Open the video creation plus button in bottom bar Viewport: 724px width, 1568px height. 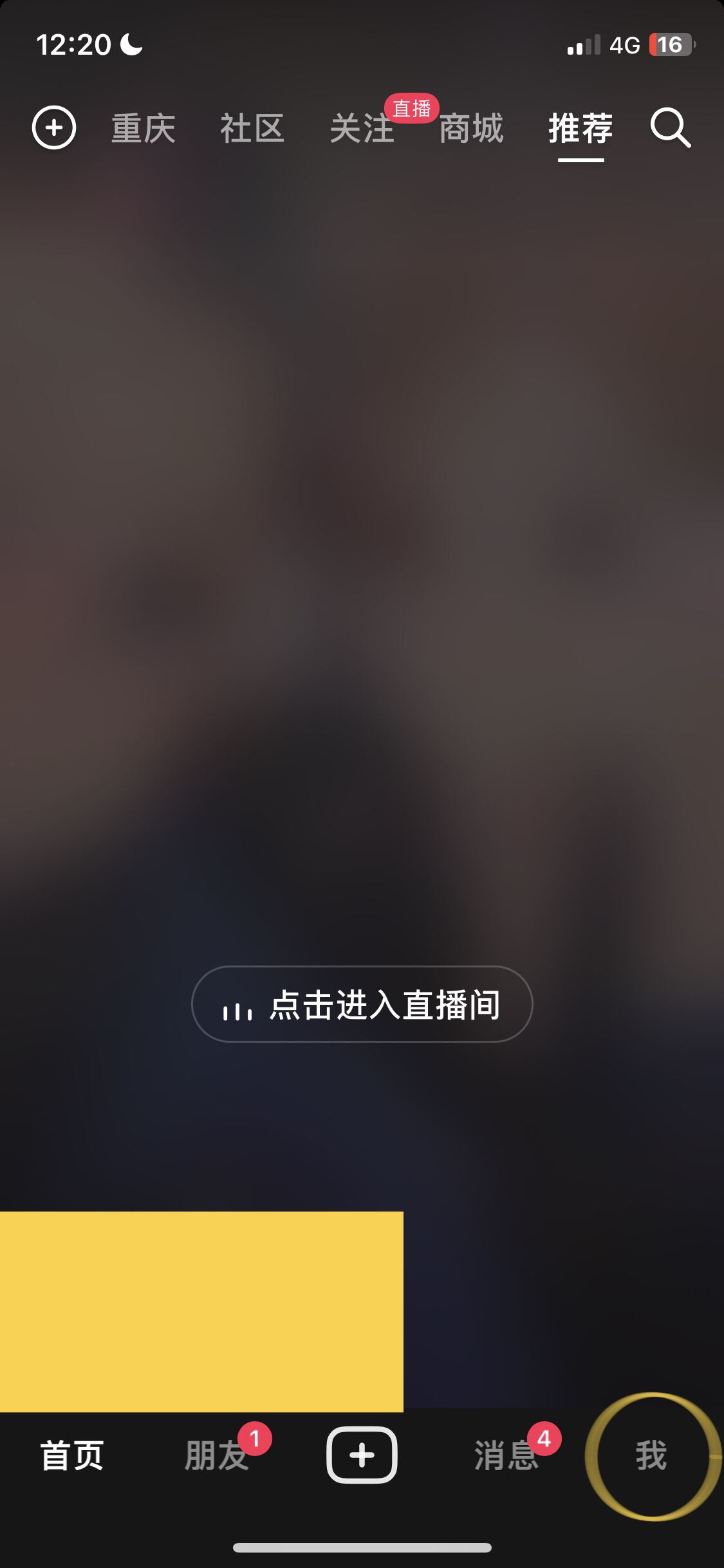[362, 1454]
